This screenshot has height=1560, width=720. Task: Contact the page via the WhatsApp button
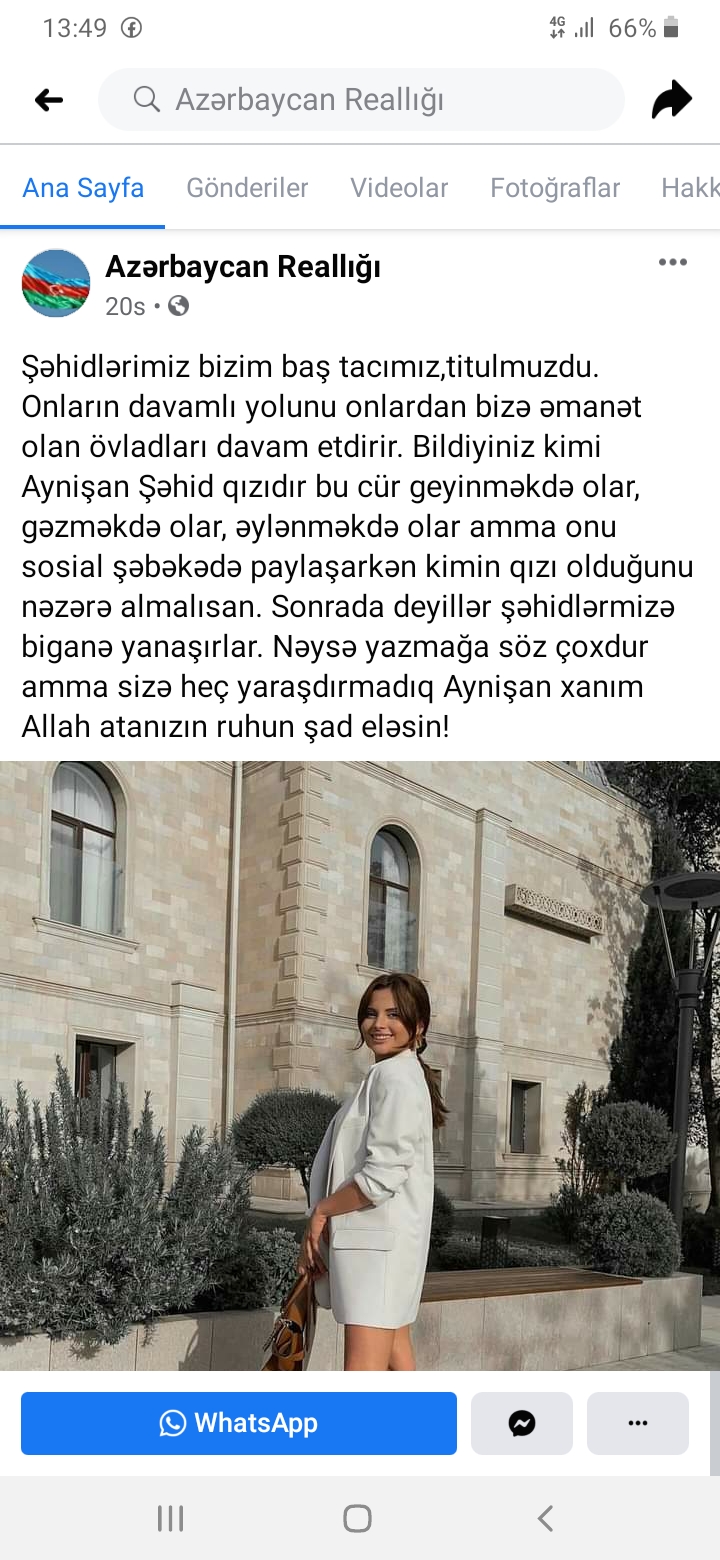(239, 1423)
